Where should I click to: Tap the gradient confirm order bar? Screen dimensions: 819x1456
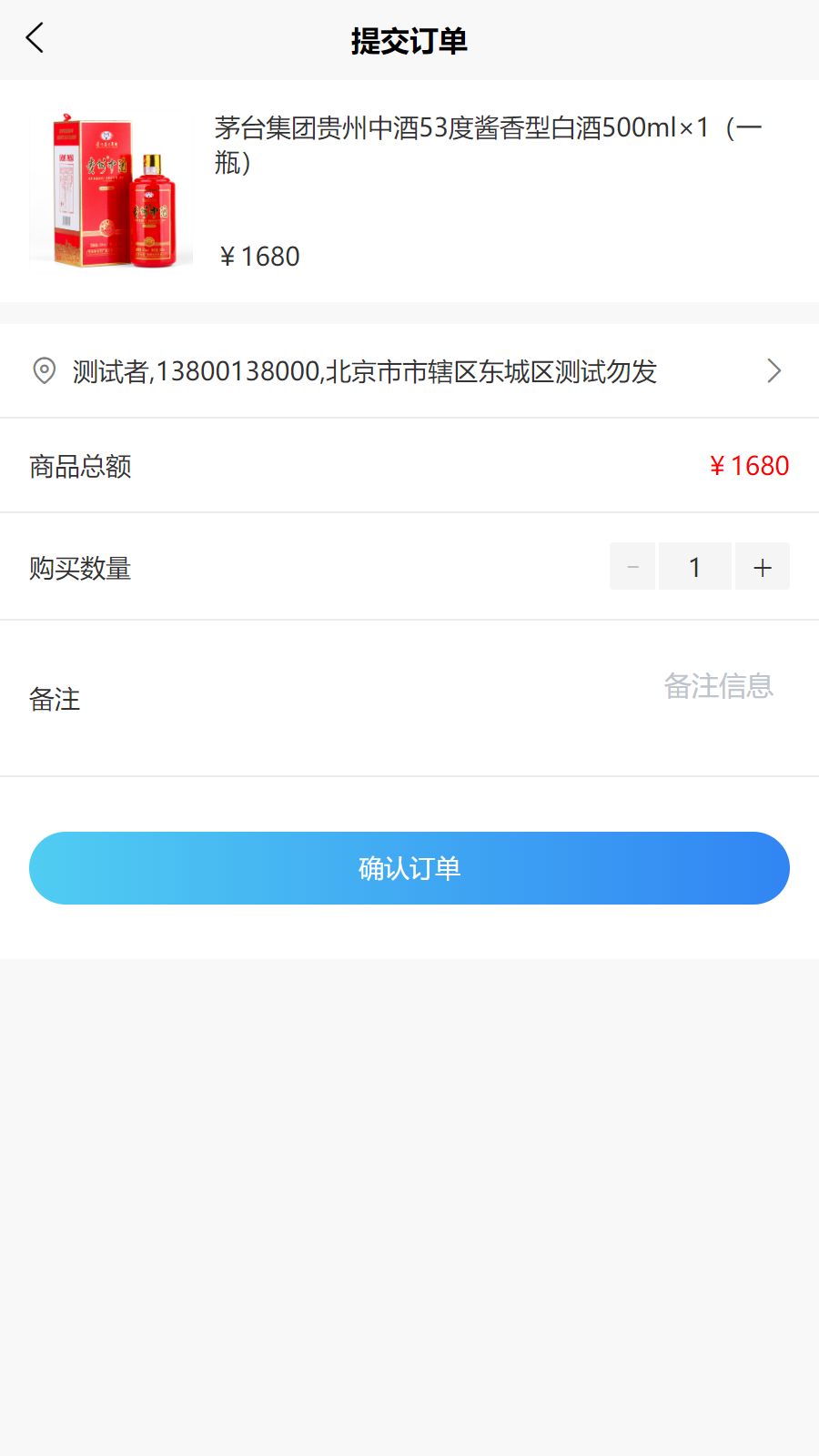click(x=409, y=867)
